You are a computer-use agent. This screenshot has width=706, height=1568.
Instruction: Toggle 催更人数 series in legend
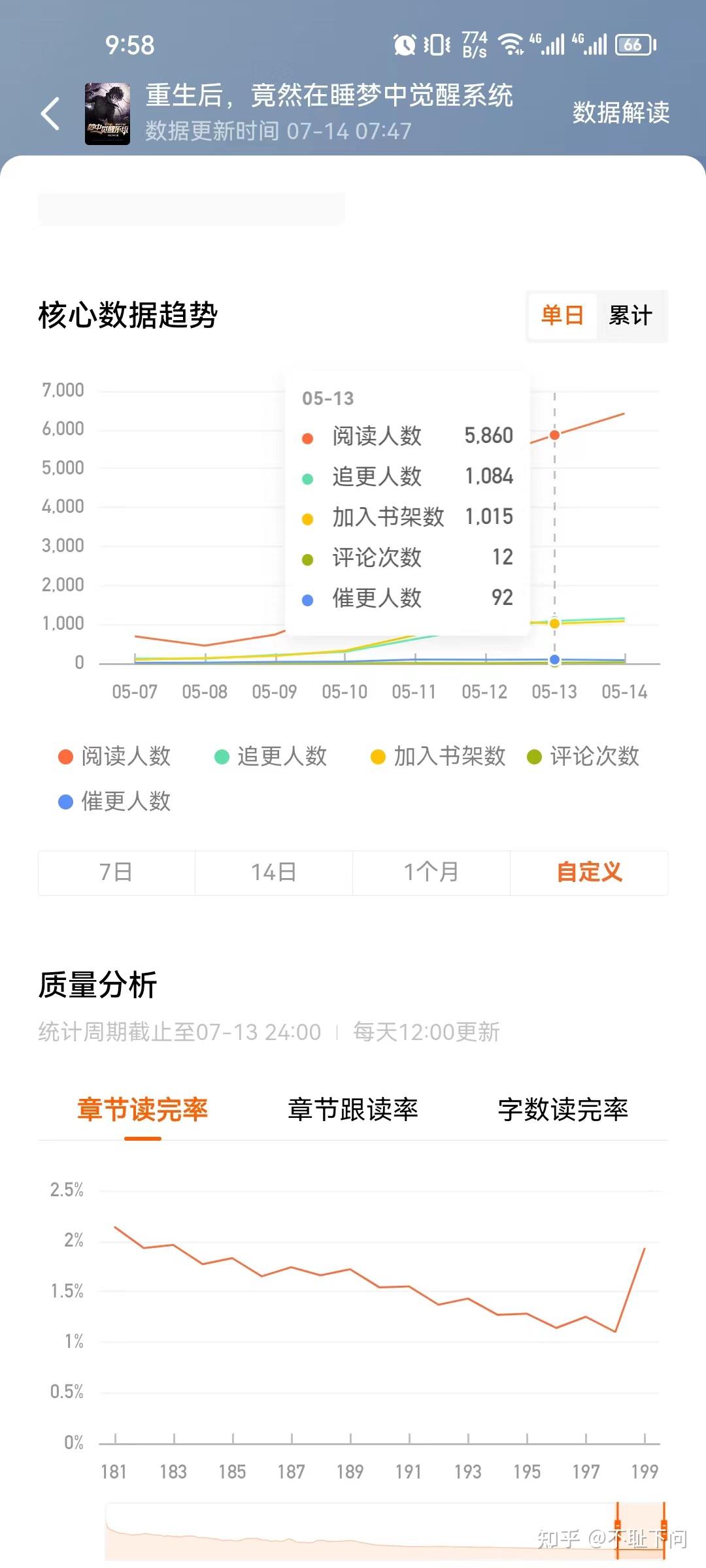tap(115, 802)
